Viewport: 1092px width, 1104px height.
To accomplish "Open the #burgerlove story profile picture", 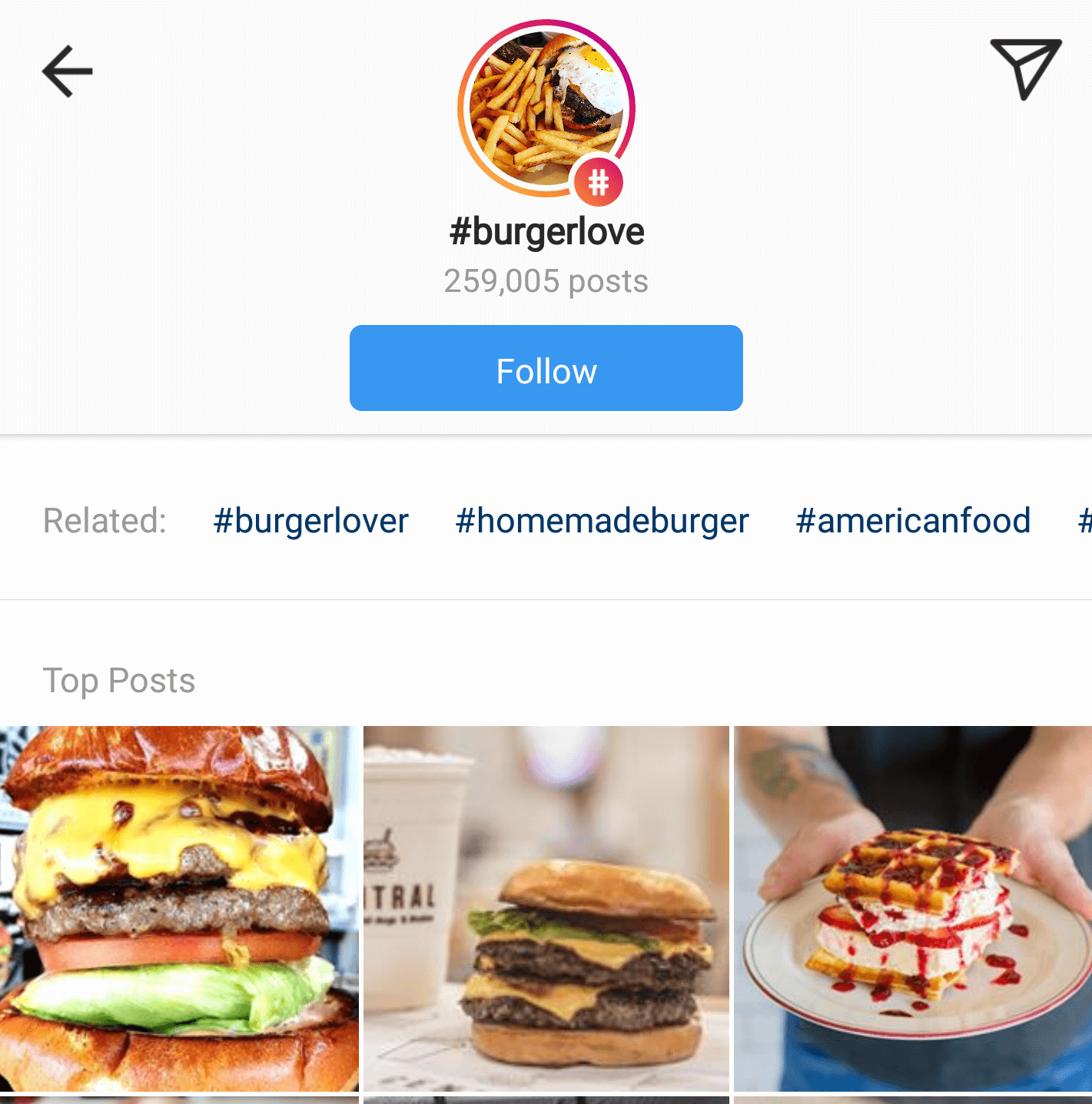I will click(x=546, y=108).
